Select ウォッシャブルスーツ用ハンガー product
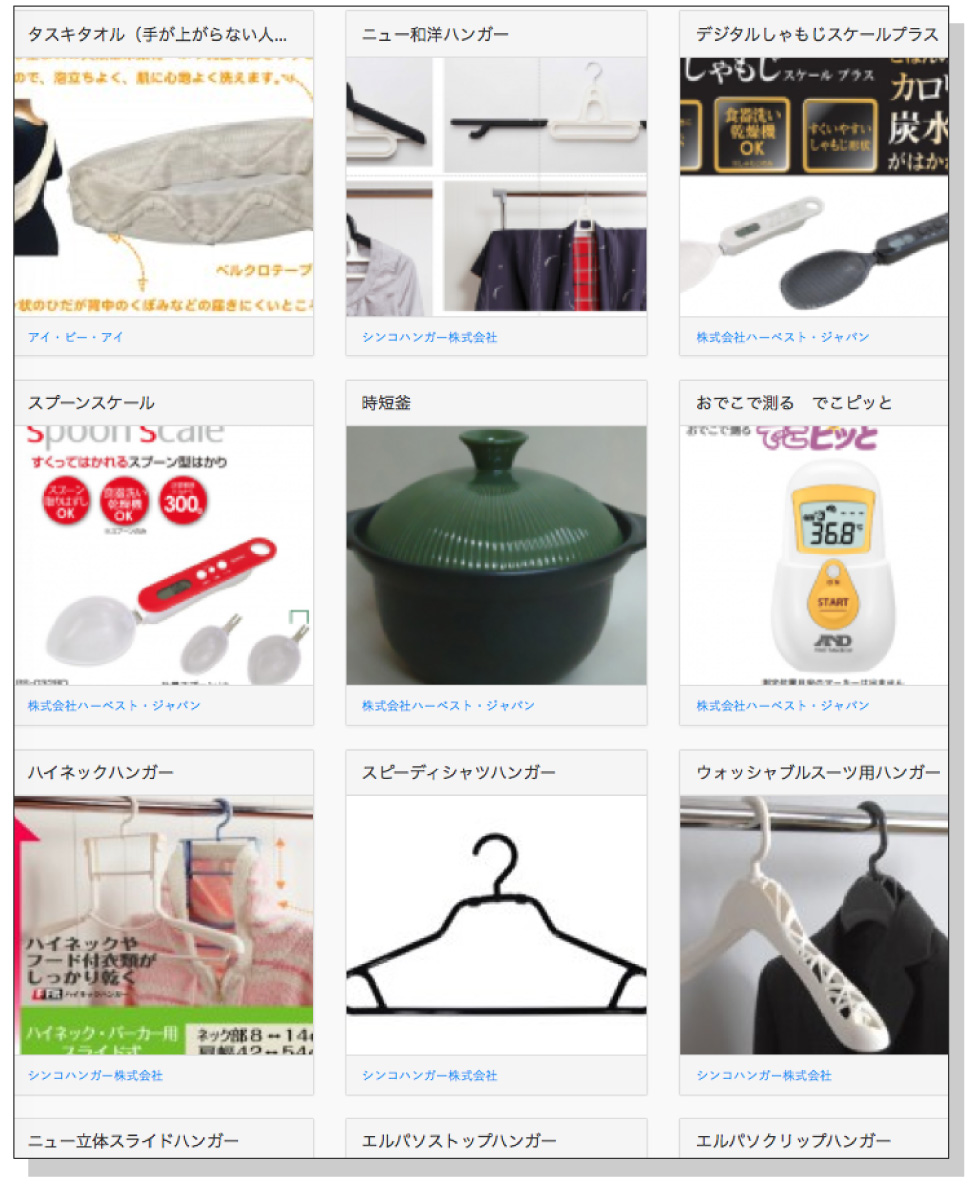The height and width of the screenshot is (1185, 972). [x=814, y=925]
